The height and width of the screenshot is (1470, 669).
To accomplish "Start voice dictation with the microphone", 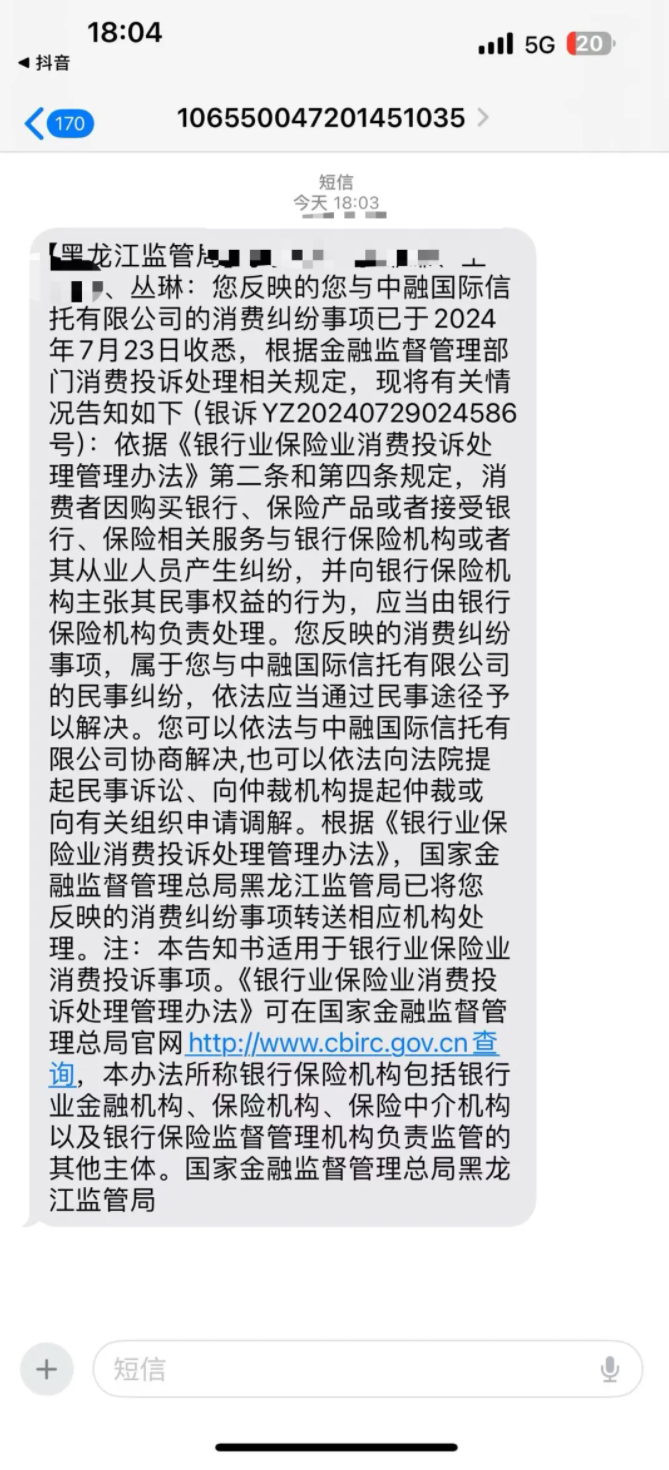I will pos(609,1369).
